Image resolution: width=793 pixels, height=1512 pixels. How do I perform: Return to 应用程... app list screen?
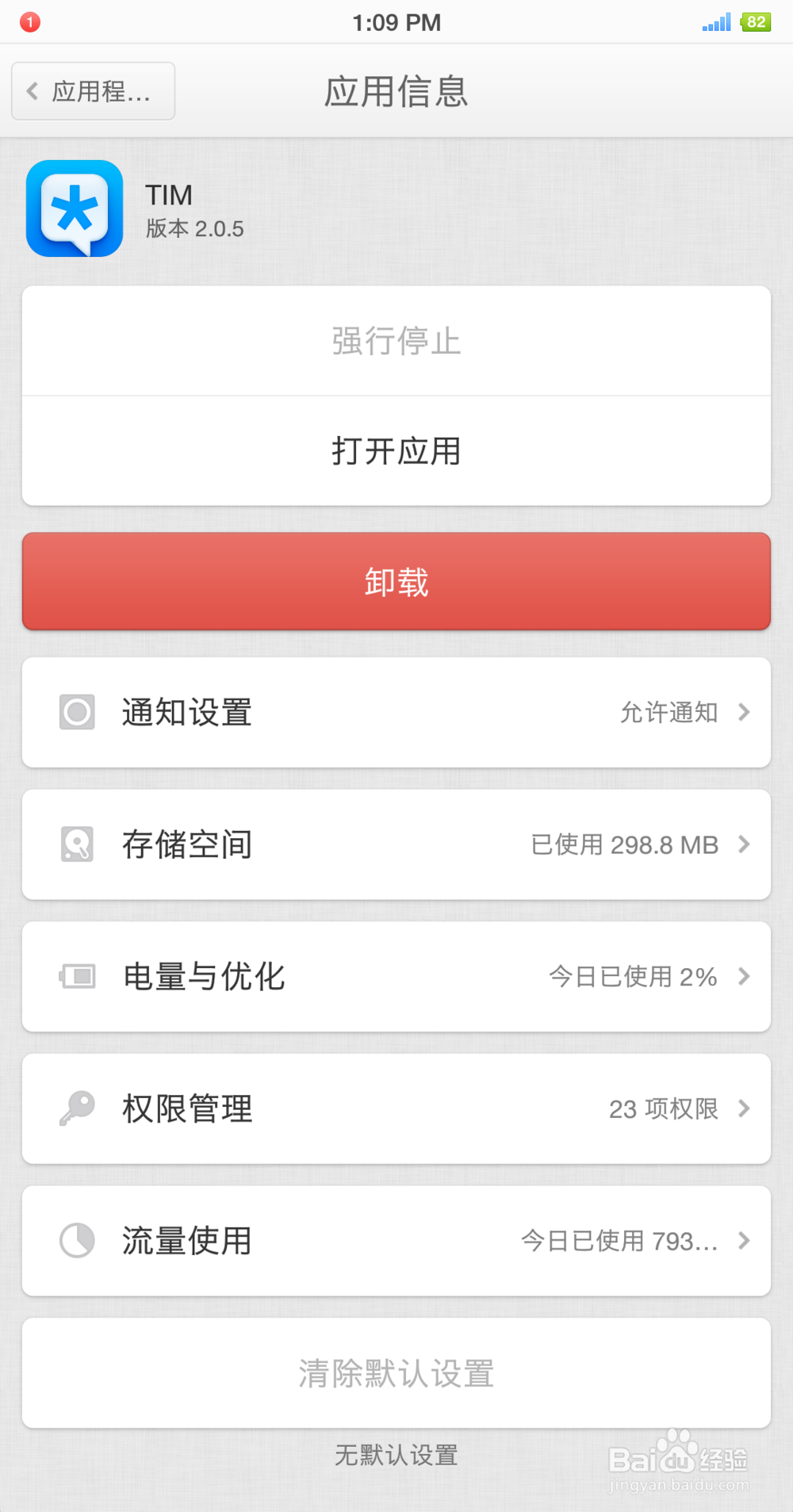click(x=92, y=90)
